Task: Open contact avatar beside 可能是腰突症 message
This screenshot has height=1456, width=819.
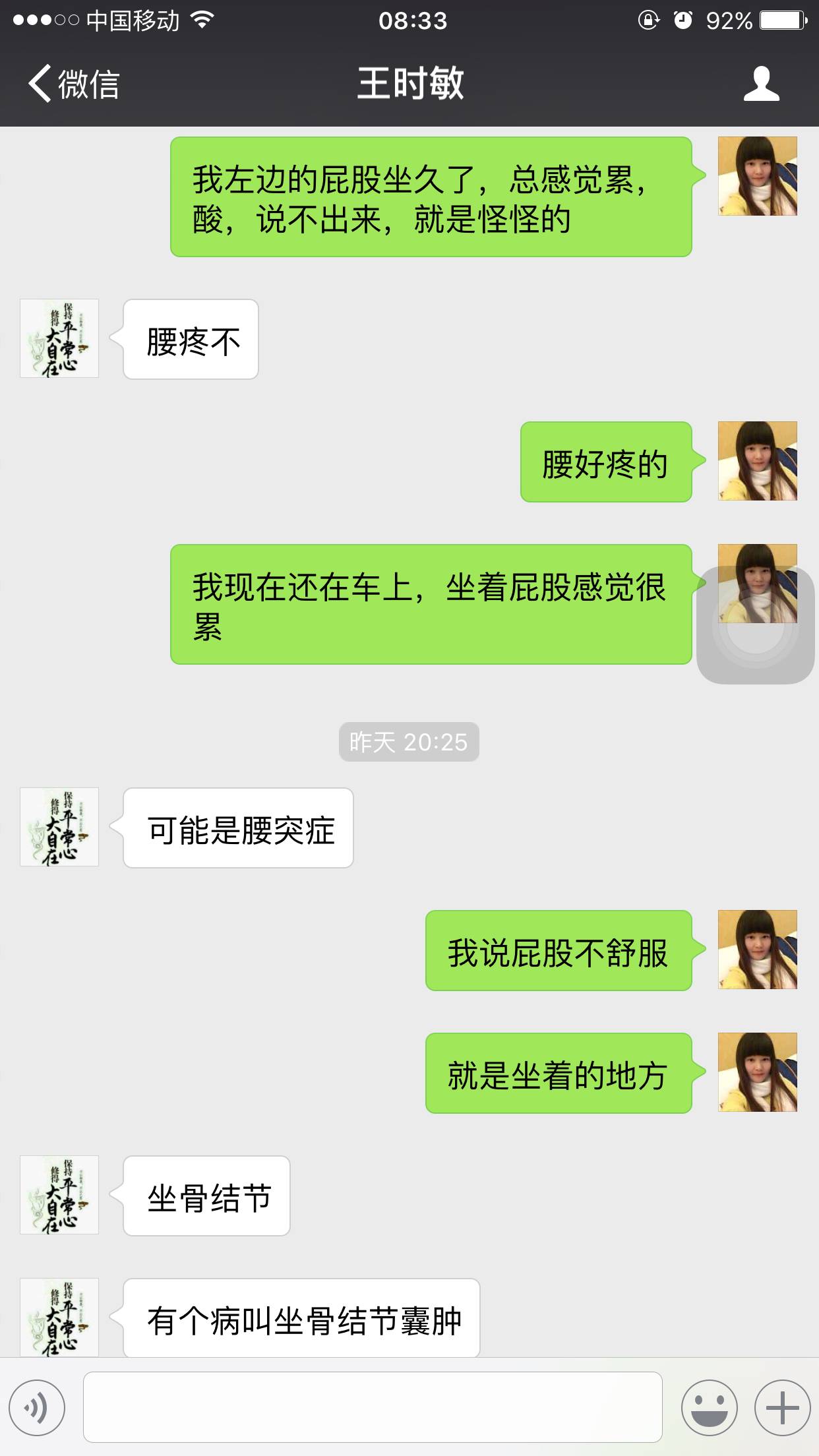Action: click(59, 827)
